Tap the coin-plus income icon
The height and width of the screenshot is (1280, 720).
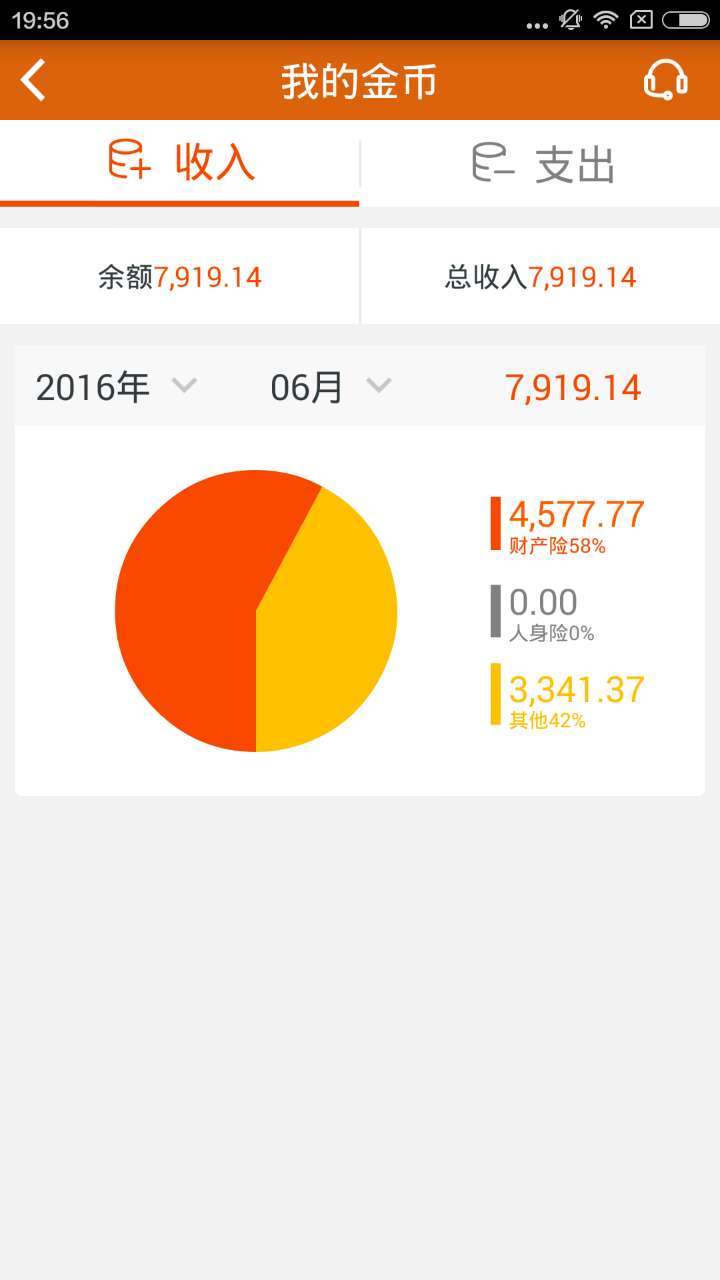tap(131, 164)
